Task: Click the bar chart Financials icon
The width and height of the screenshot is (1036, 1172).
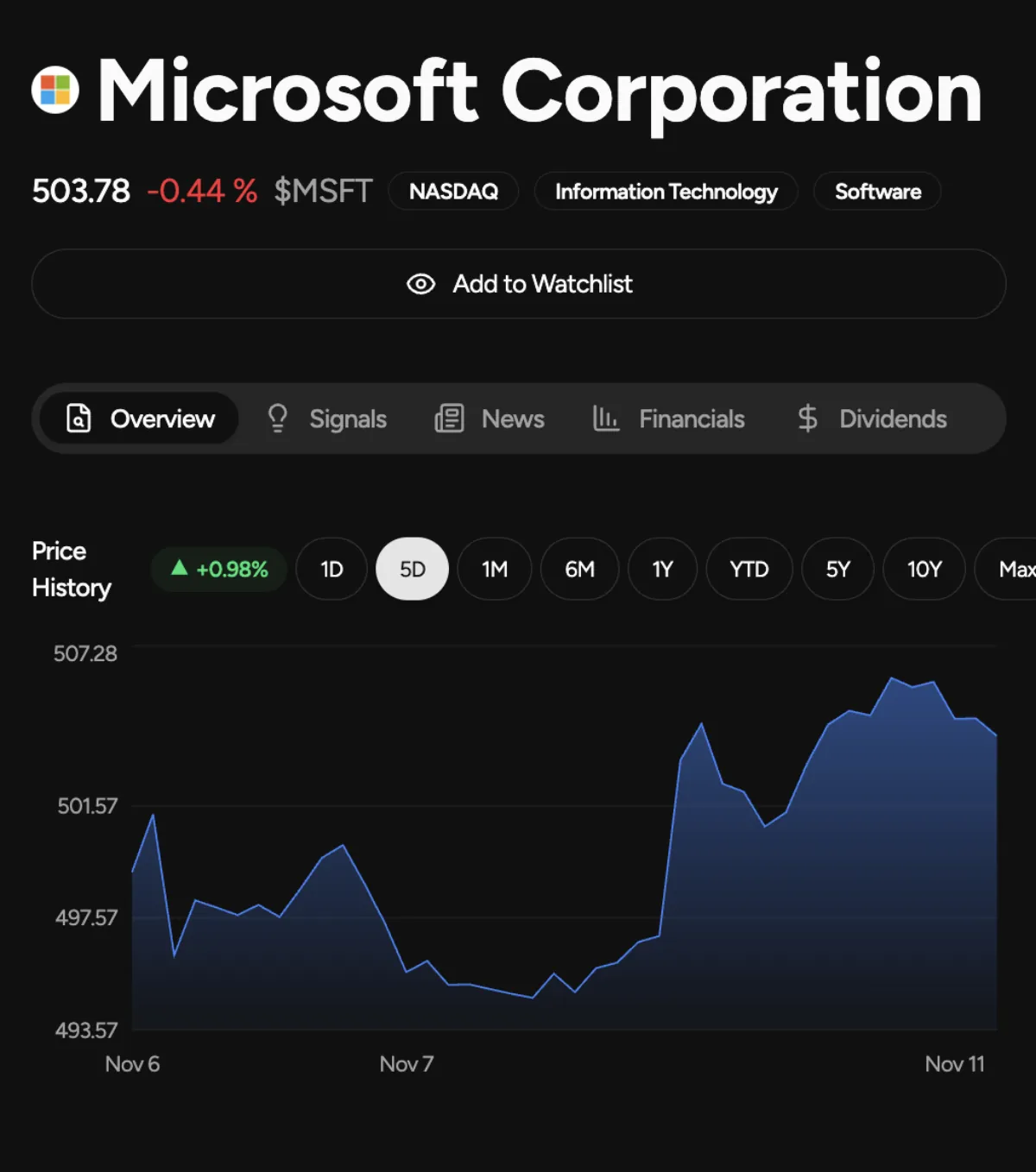Action: tap(605, 419)
